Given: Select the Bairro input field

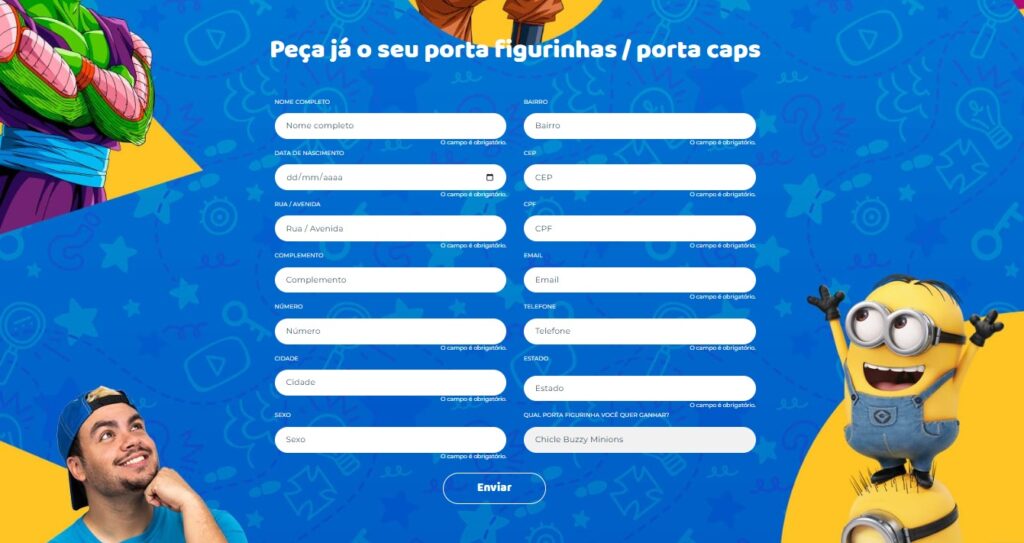Looking at the screenshot, I should (639, 126).
